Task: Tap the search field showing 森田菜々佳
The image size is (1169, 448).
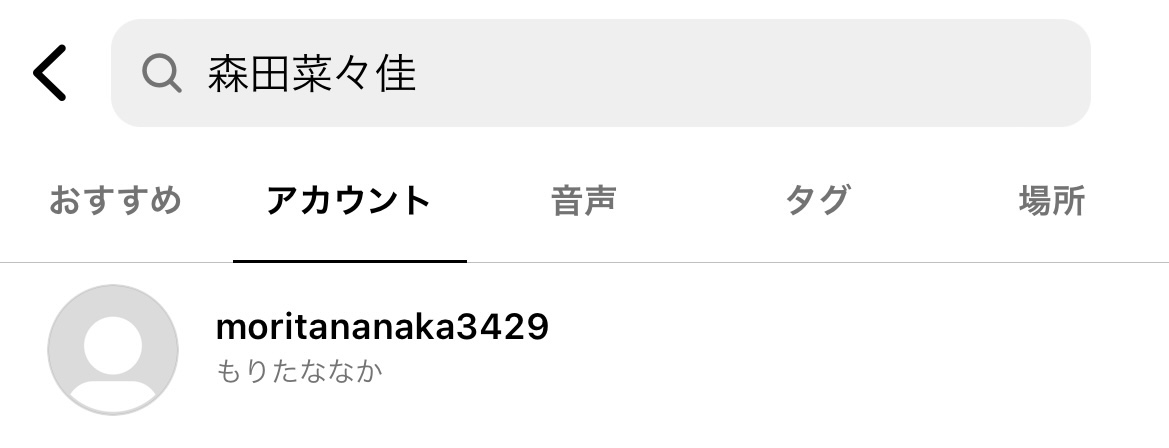Action: coord(600,73)
